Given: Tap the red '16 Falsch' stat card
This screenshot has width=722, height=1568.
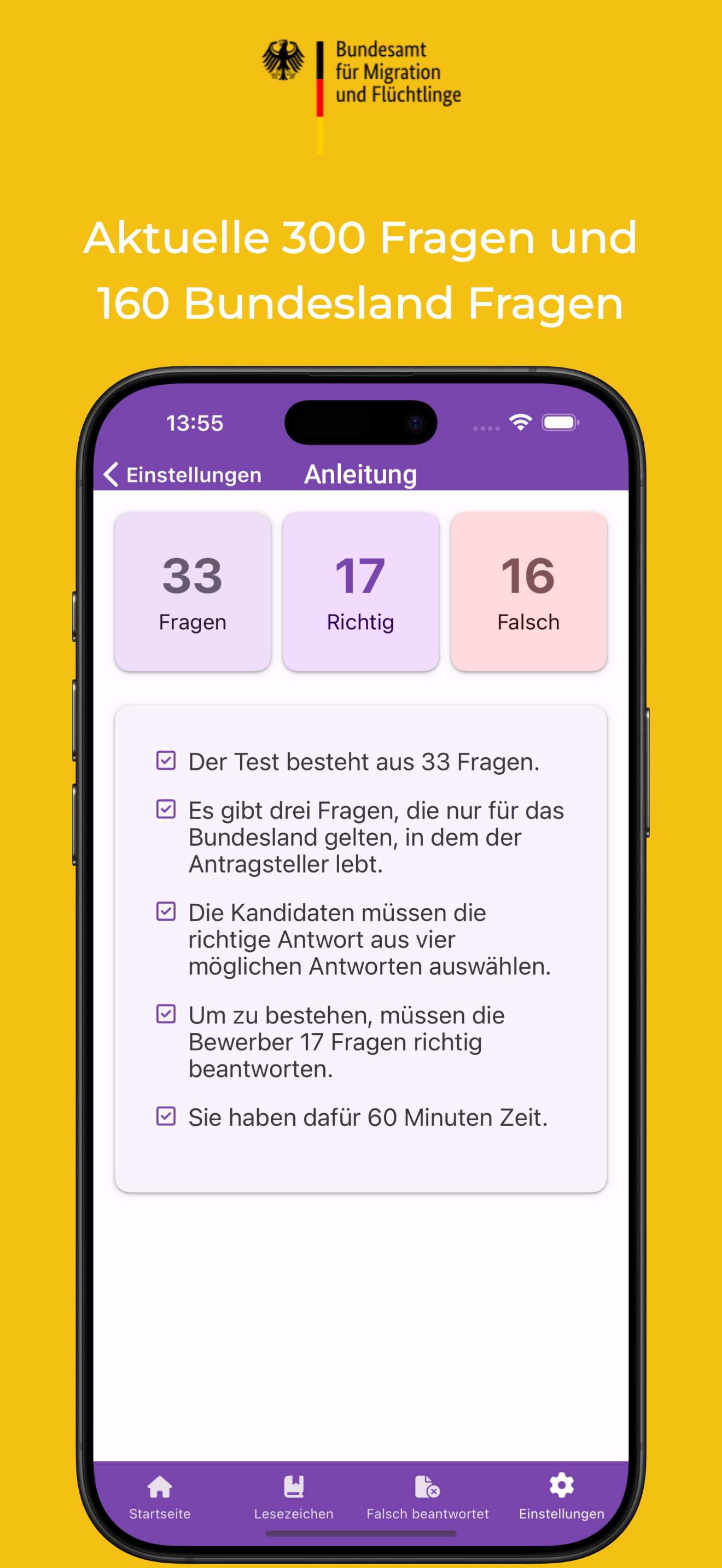Looking at the screenshot, I should [528, 590].
